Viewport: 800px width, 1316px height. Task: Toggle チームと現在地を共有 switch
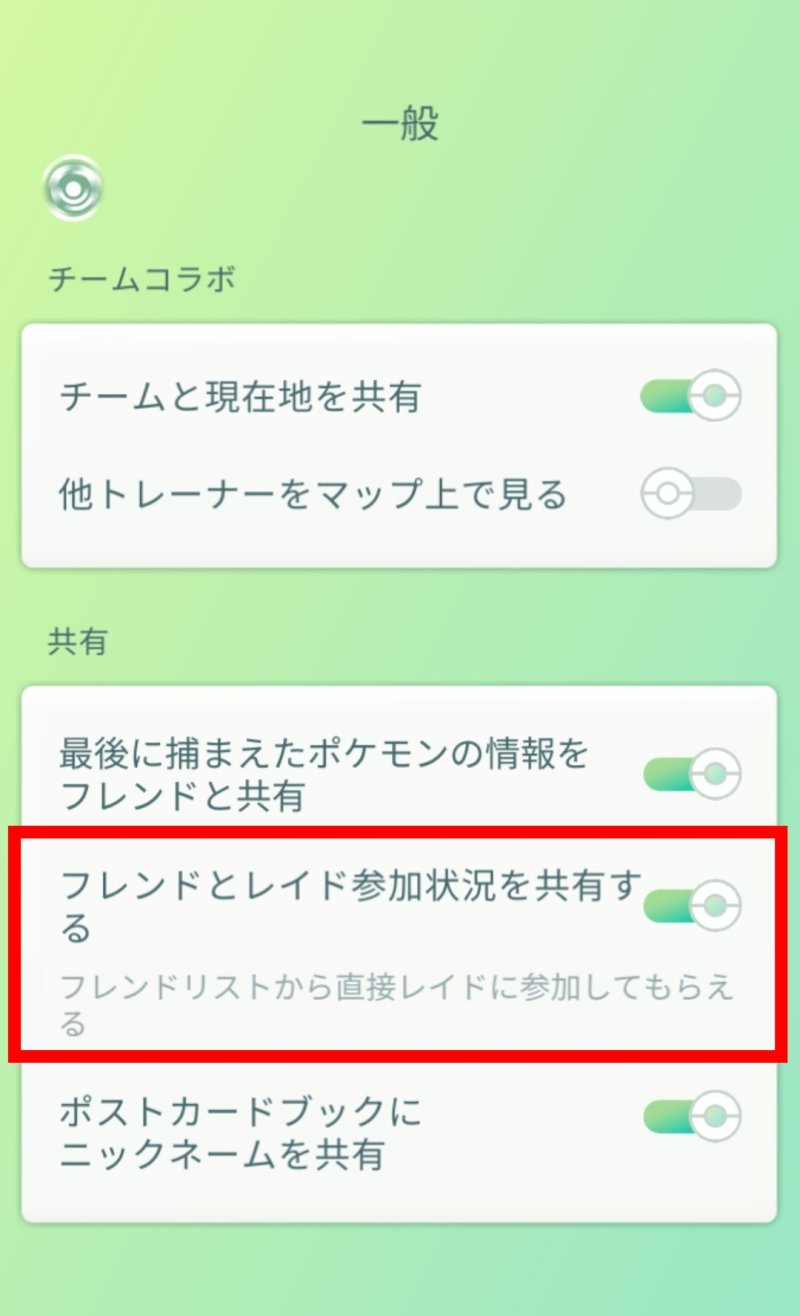click(x=691, y=397)
